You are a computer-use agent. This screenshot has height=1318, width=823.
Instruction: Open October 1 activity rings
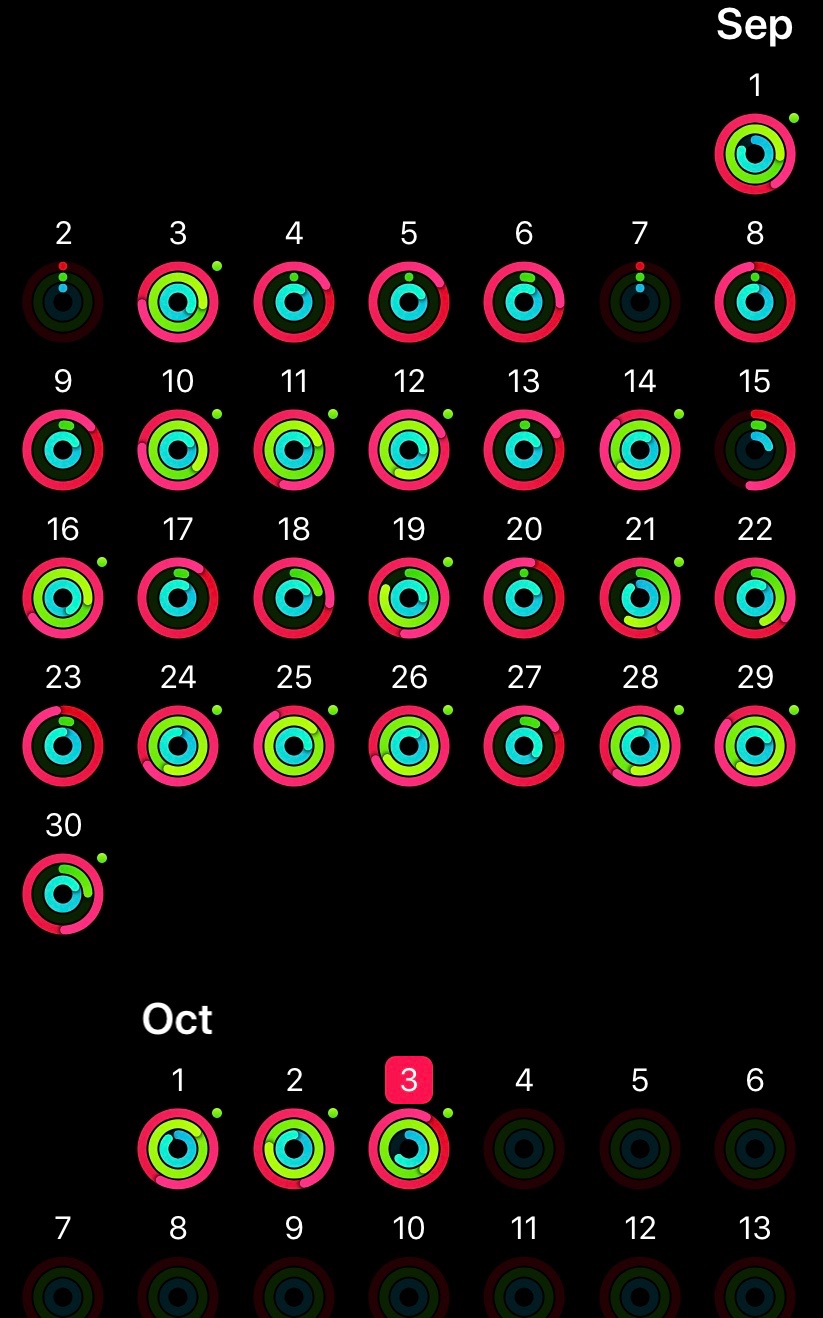click(178, 1149)
